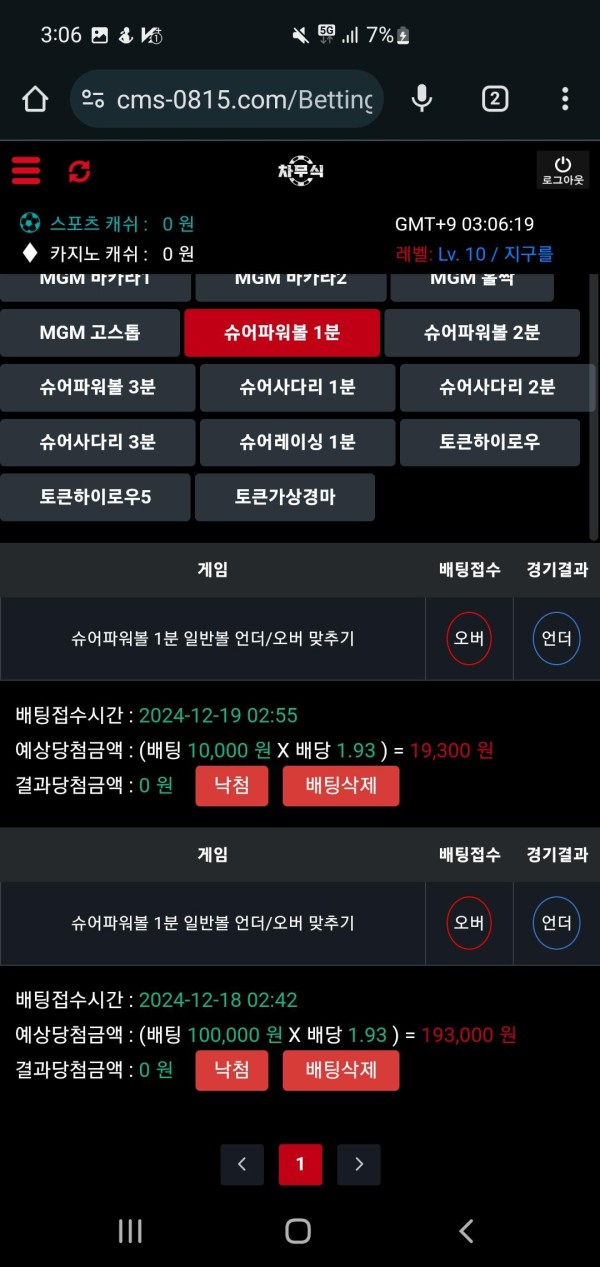Open 슈어사다리 1분 game
This screenshot has height=1267, width=600.
point(298,388)
